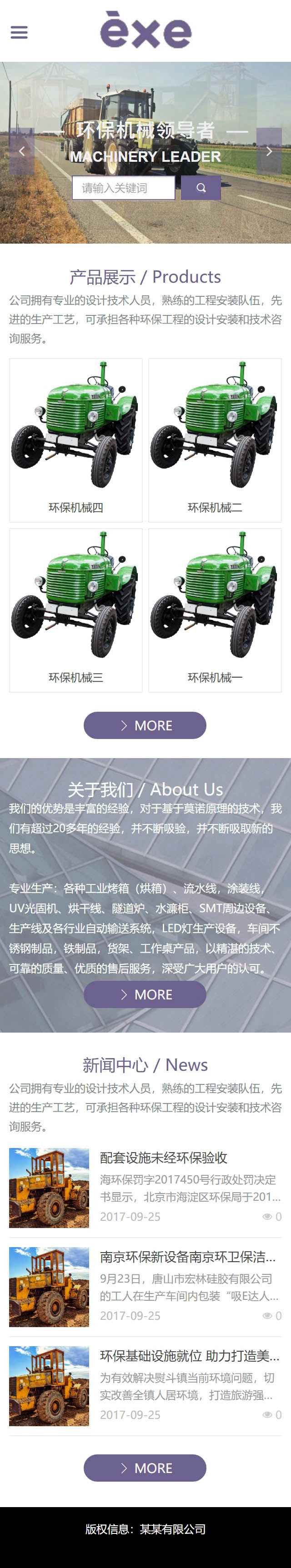Open product 环保机械一
The height and width of the screenshot is (1568, 291).
[215, 610]
